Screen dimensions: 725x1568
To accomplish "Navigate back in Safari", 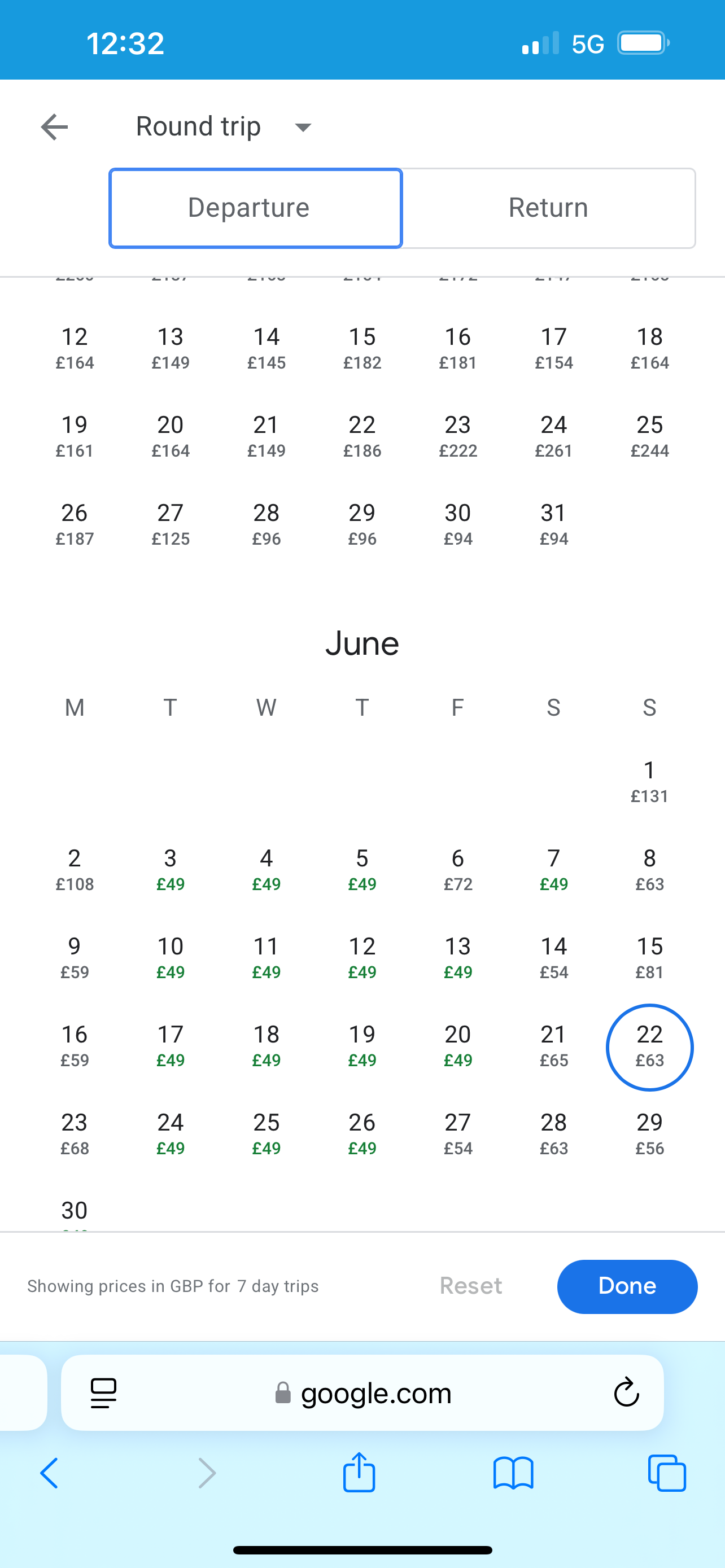I will point(49,1474).
